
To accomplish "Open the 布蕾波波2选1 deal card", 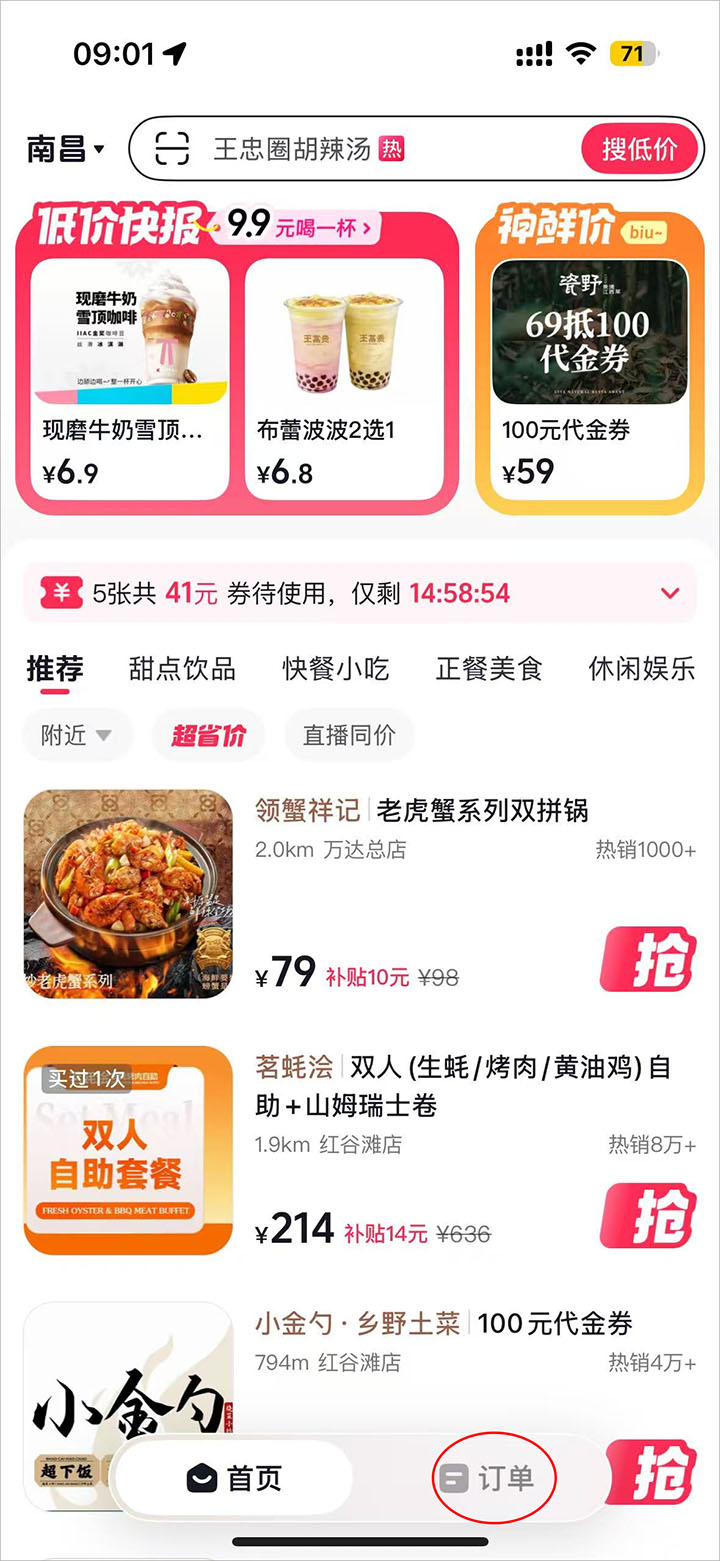I will coord(344,378).
